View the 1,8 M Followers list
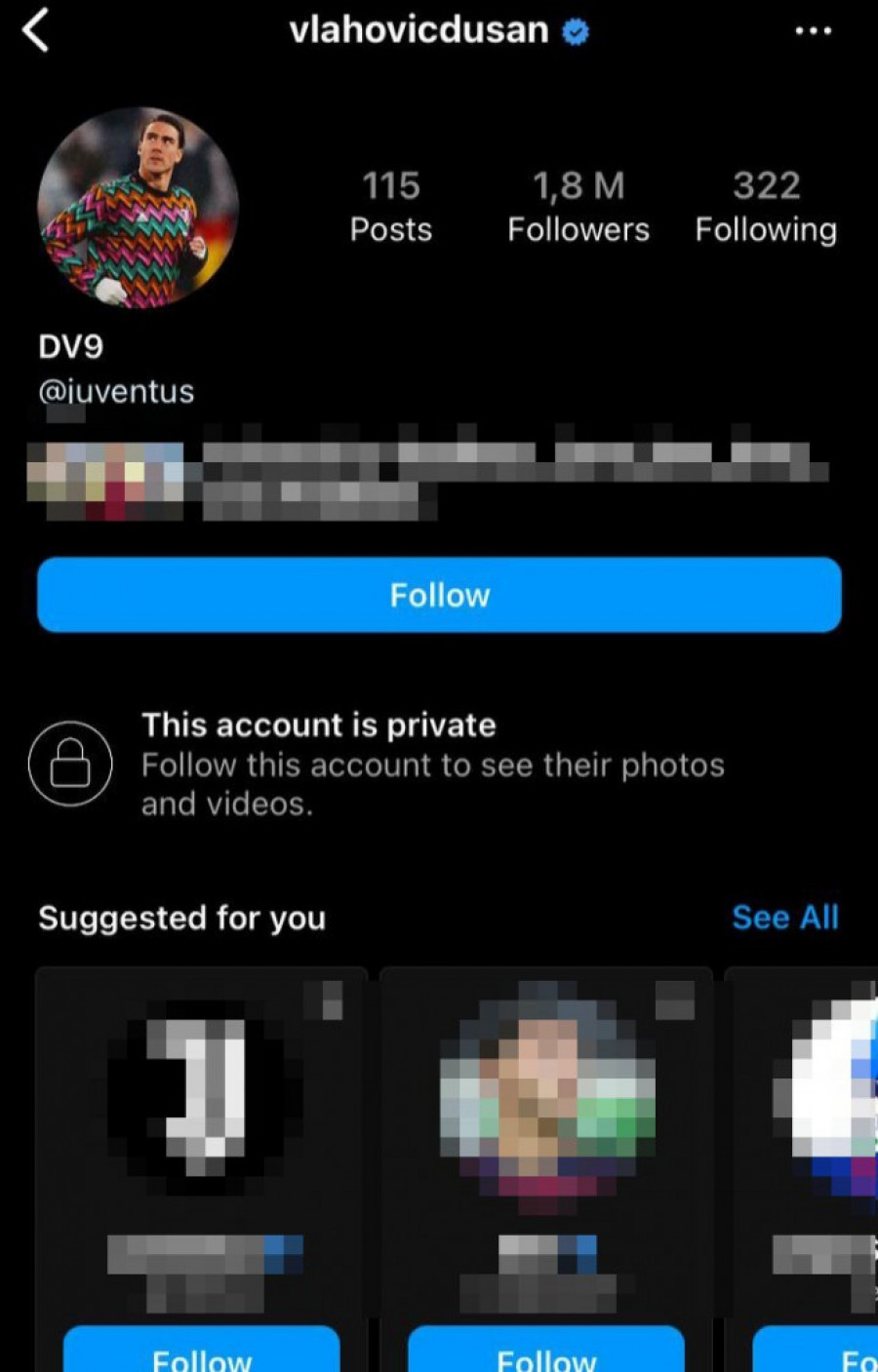Screen dimensions: 878x1372 click(578, 206)
